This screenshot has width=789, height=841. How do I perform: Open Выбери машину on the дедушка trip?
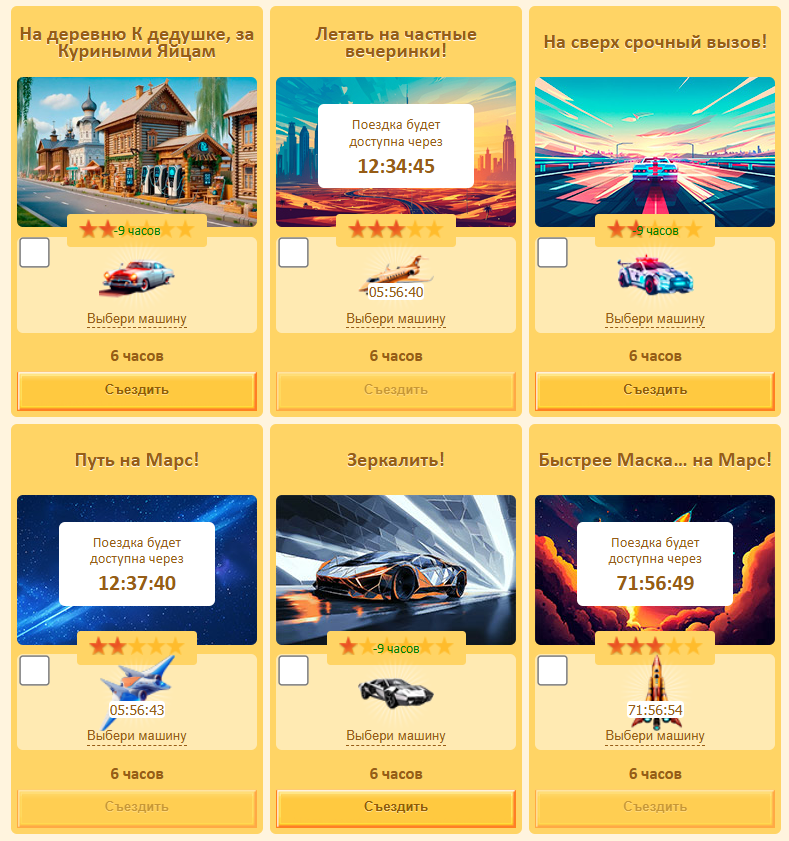[137, 319]
